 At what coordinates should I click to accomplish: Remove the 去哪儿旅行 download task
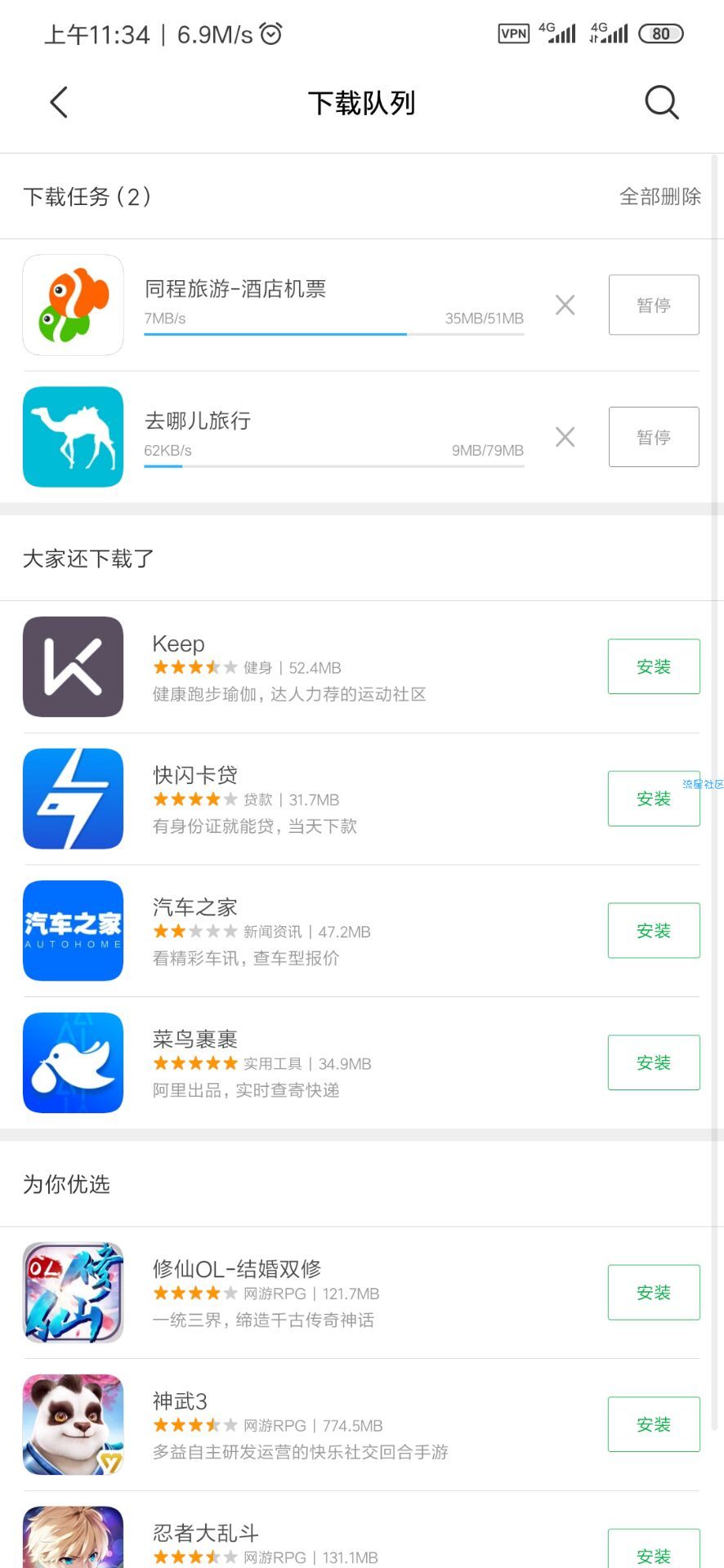point(565,437)
